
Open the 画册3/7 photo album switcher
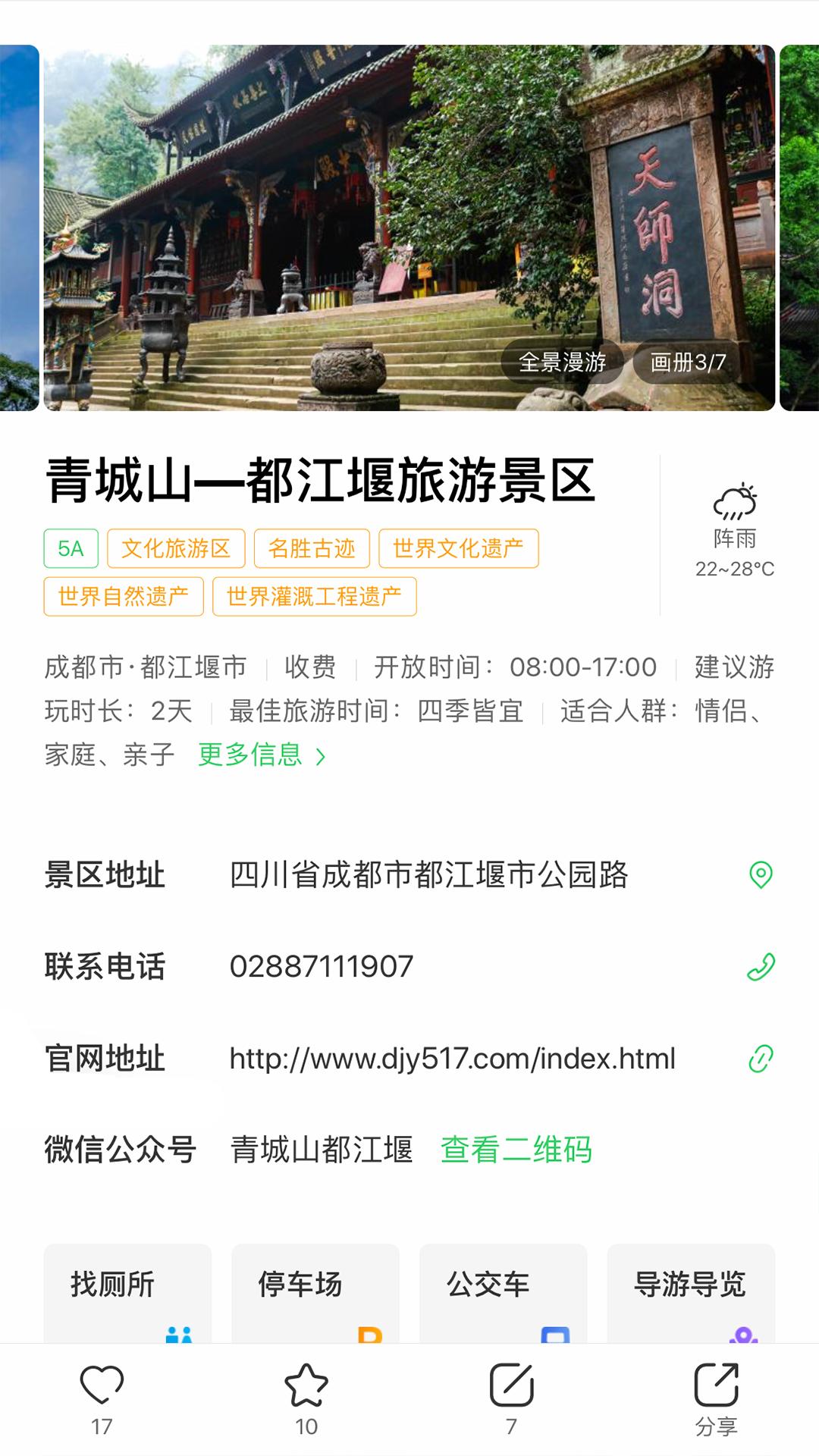tap(684, 364)
